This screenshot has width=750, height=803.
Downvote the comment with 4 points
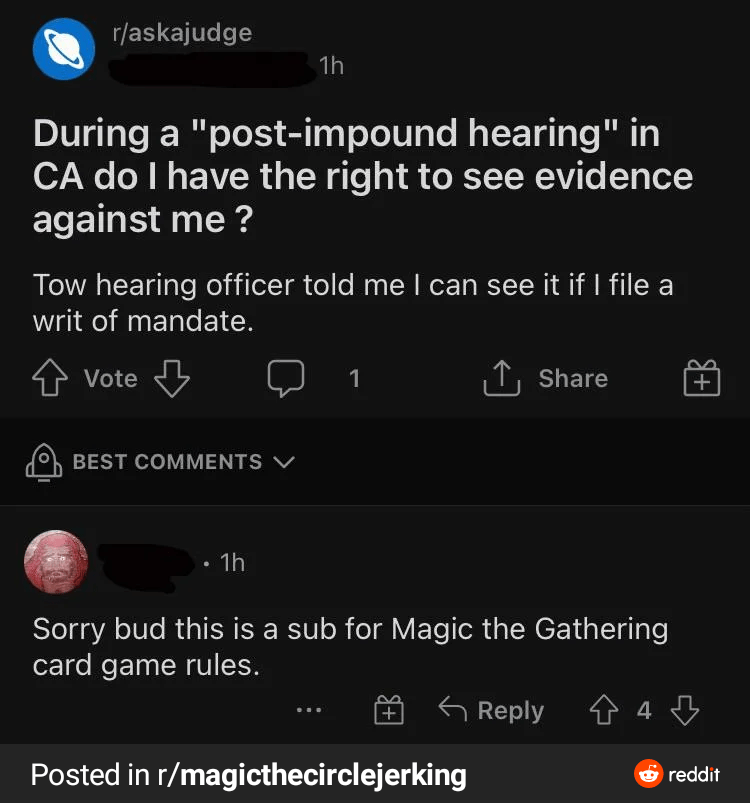tap(684, 710)
